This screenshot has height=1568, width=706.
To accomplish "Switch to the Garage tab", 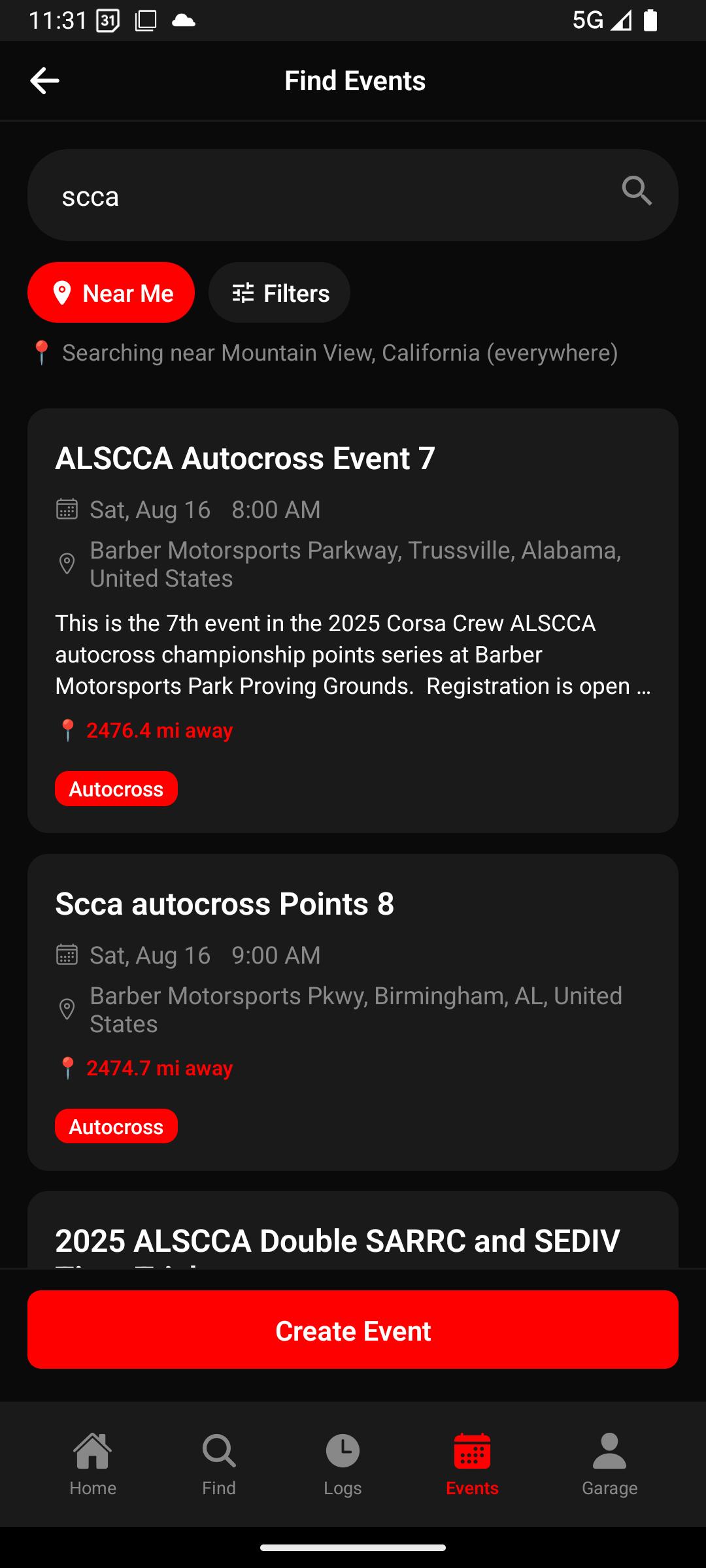I will click(x=609, y=1463).
